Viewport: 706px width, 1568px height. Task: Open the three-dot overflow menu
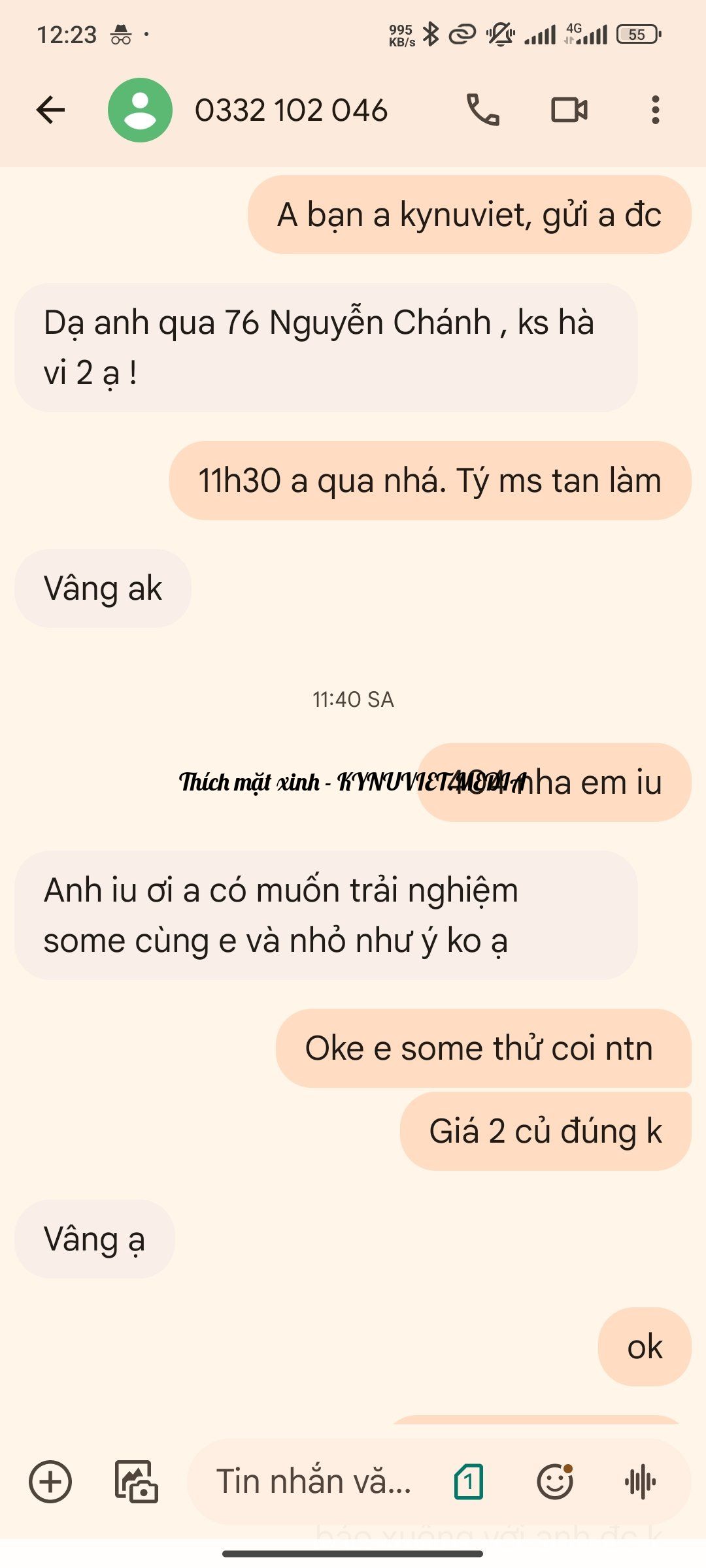[x=655, y=110]
